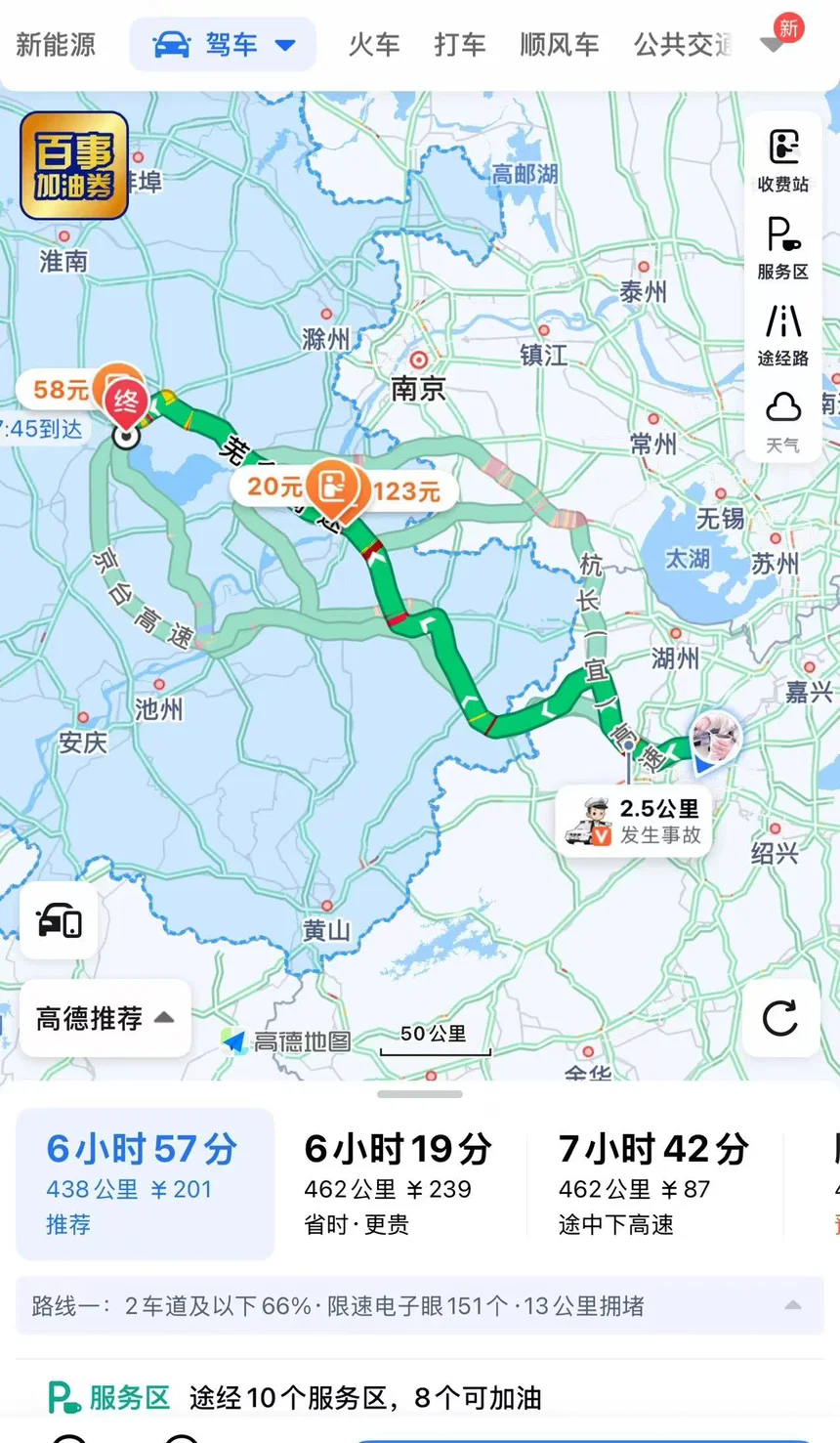Expand the 路线一 details row
The height and width of the screenshot is (1443, 840).
point(420,1306)
